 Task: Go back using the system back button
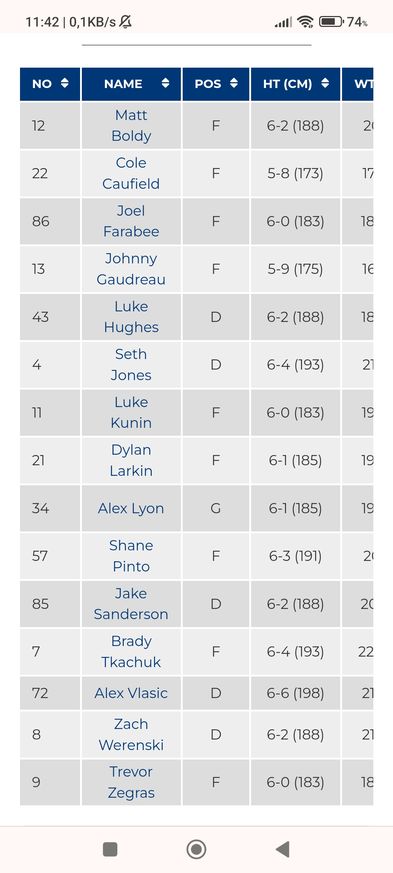(283, 849)
